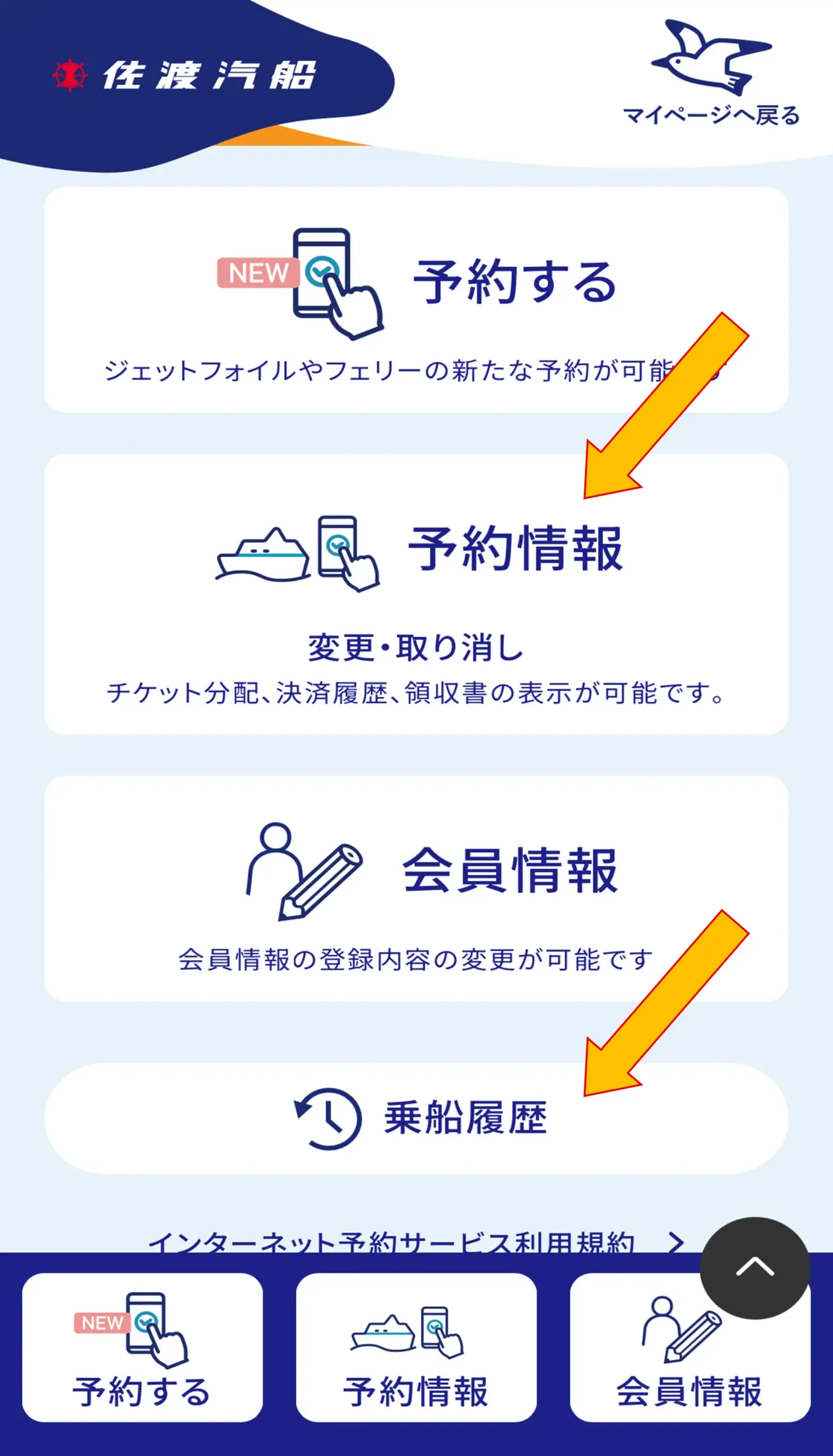Screen dimensions: 833x1456
Task: Tap the scroll-to-top arrow button
Action: (x=755, y=1268)
